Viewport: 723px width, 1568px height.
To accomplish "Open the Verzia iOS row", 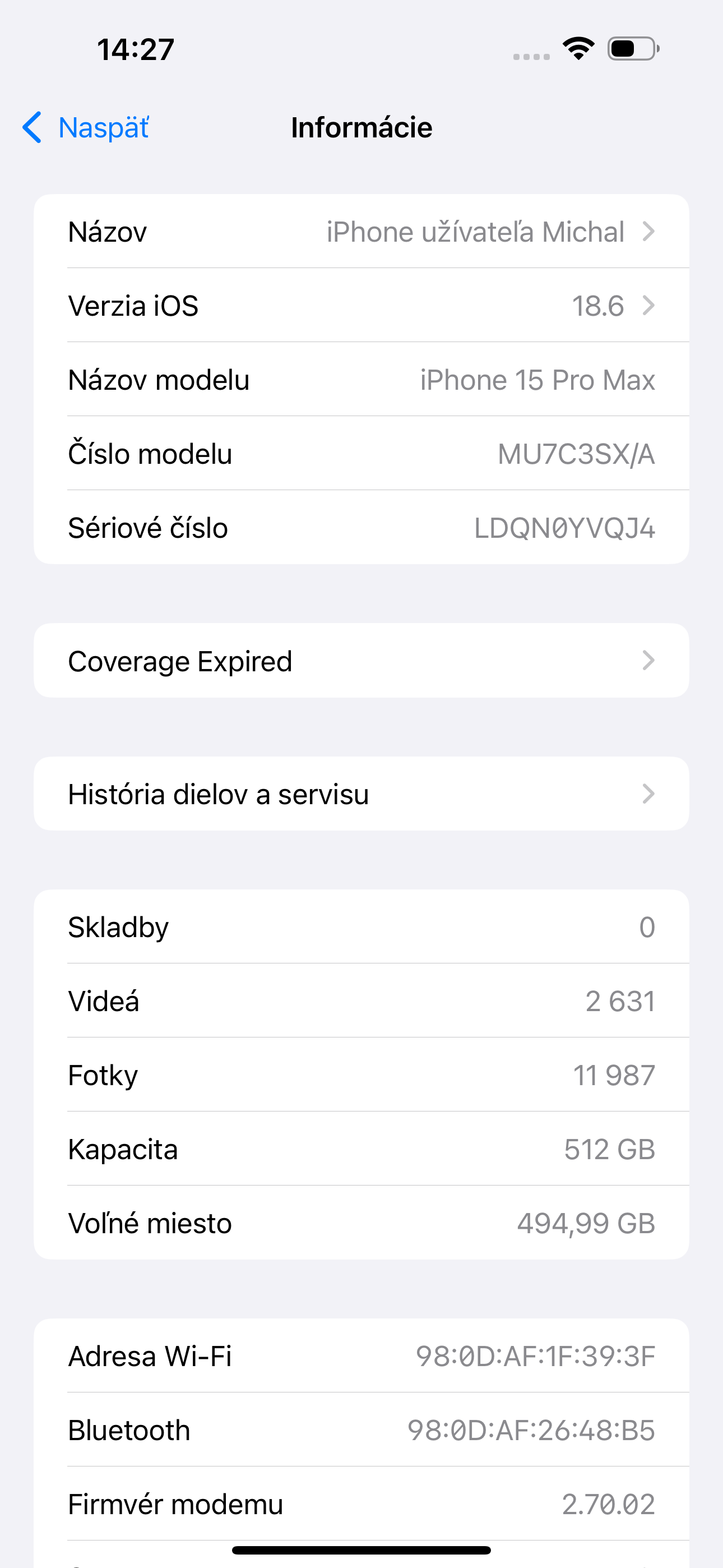I will [361, 306].
